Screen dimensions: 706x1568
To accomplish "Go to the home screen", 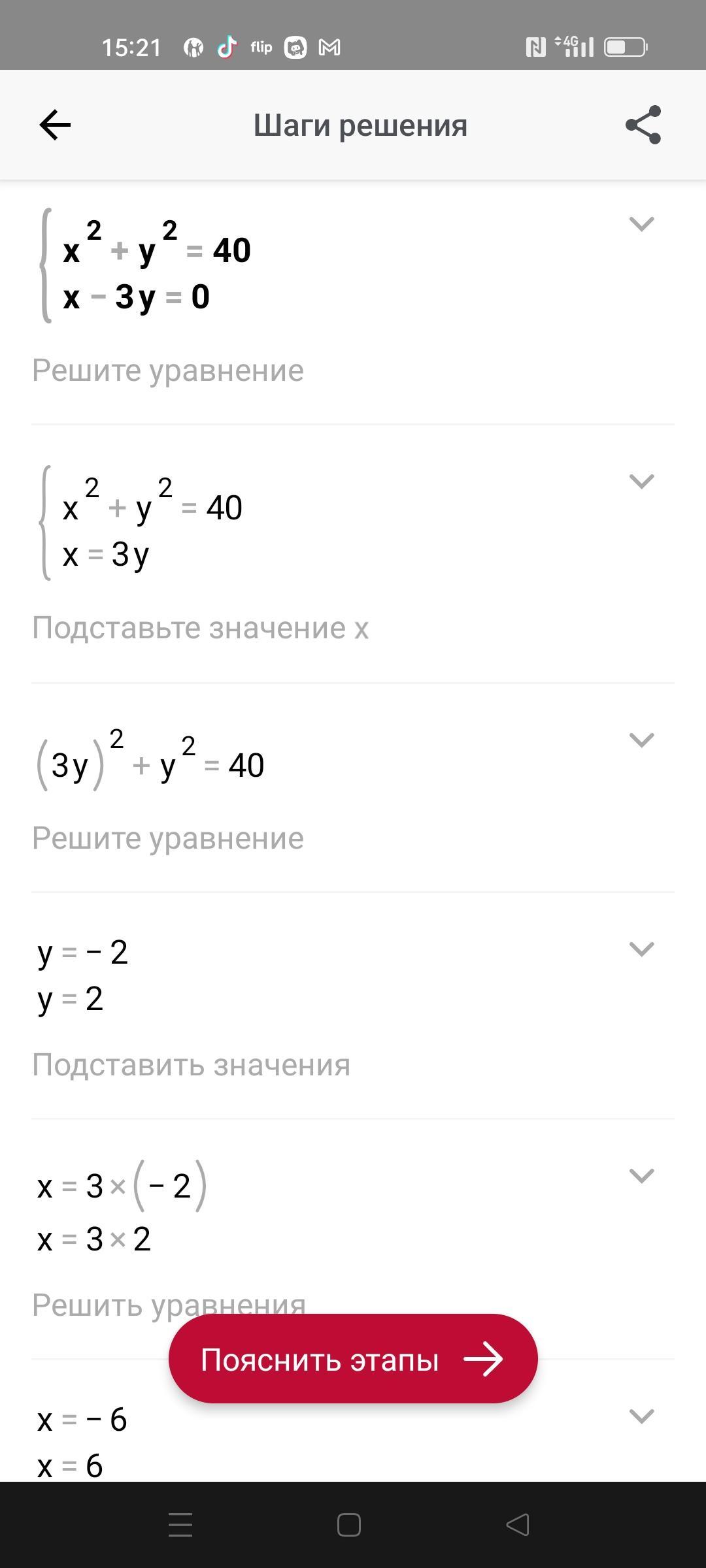I will [x=349, y=1525].
